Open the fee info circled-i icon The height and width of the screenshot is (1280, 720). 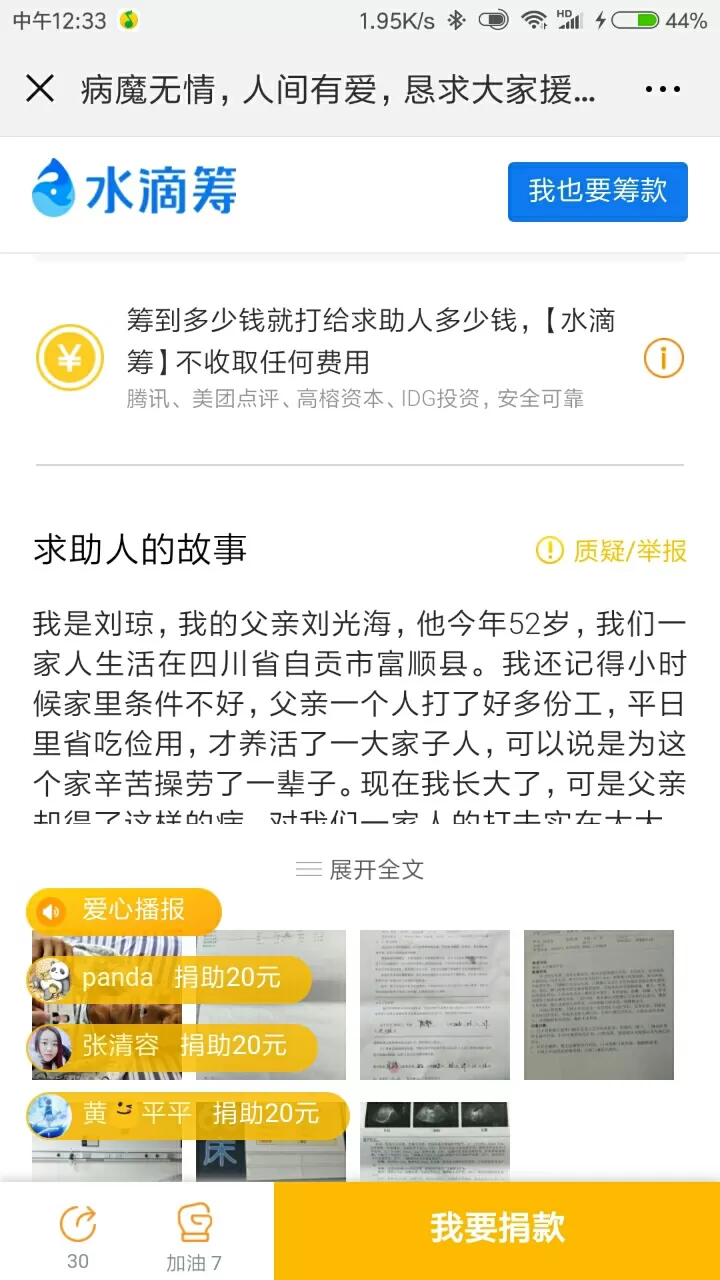(x=663, y=357)
